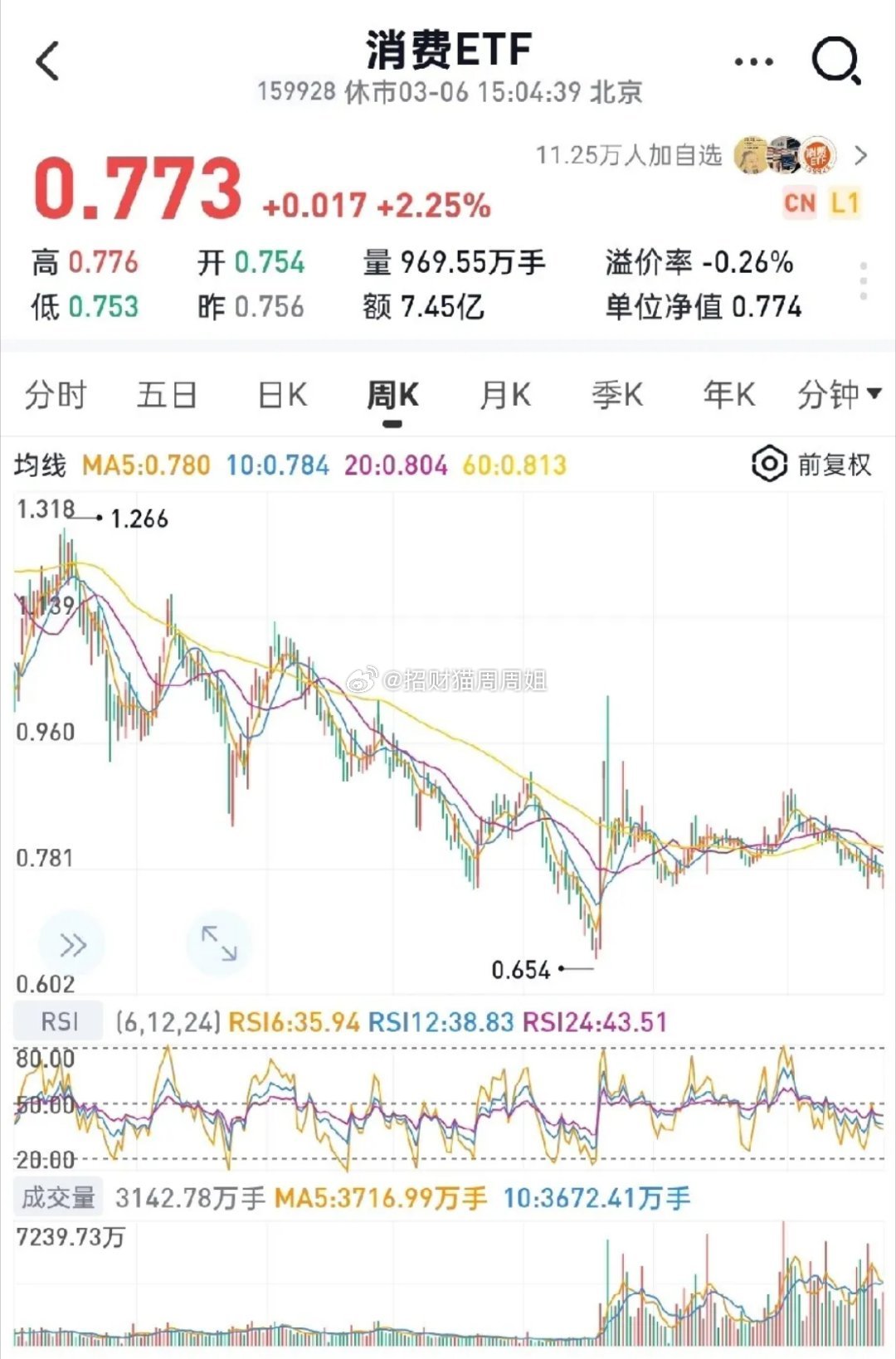Toggle the 成交量 volume indicator panel
This screenshot has height=1359, width=896.
(x=58, y=1197)
